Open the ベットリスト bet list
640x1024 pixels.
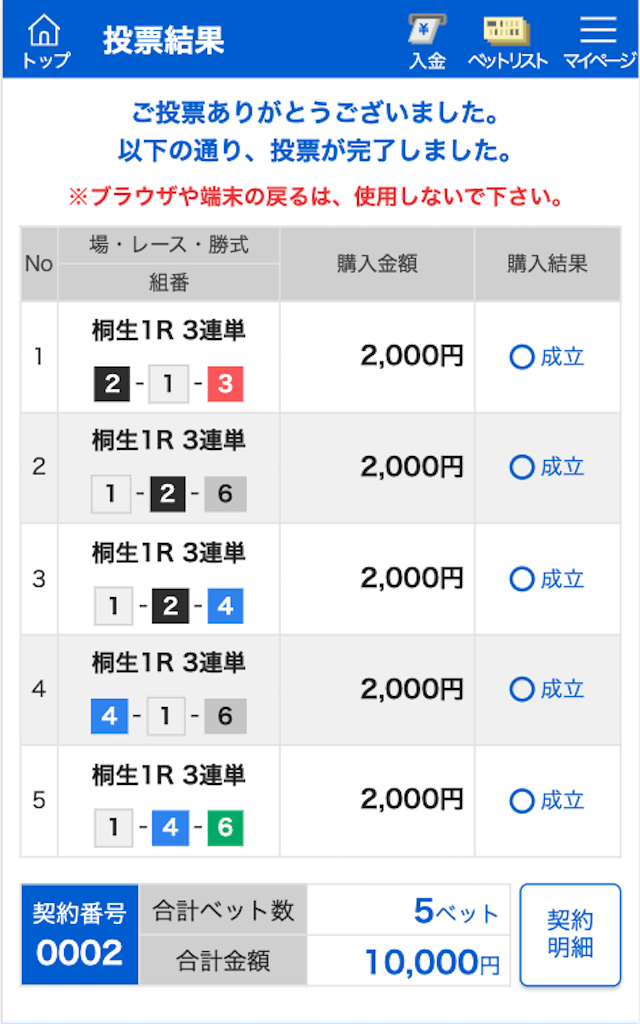click(x=507, y=41)
